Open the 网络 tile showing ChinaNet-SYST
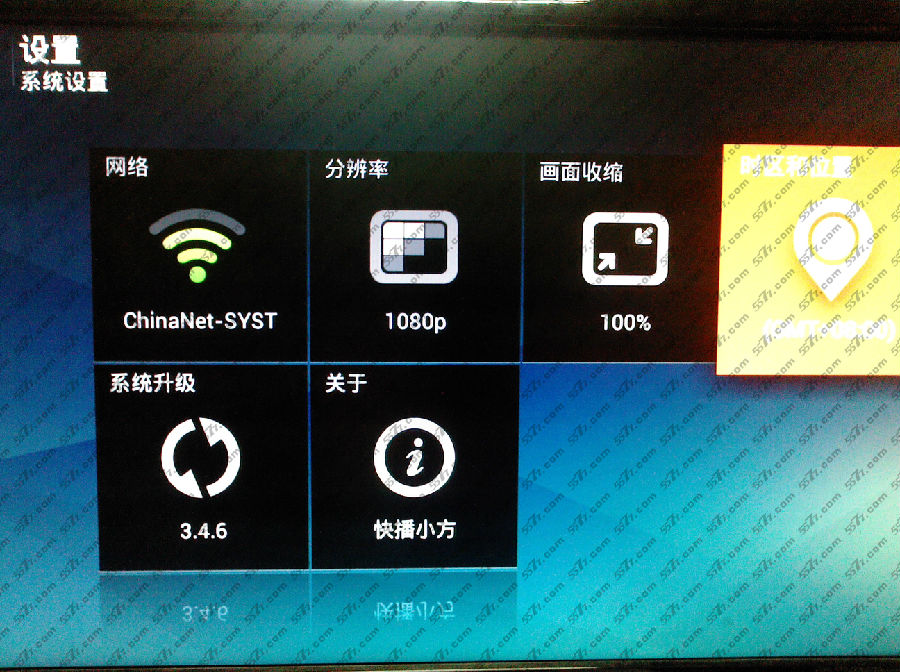Viewport: 900px width, 672px height. pyautogui.click(x=199, y=255)
